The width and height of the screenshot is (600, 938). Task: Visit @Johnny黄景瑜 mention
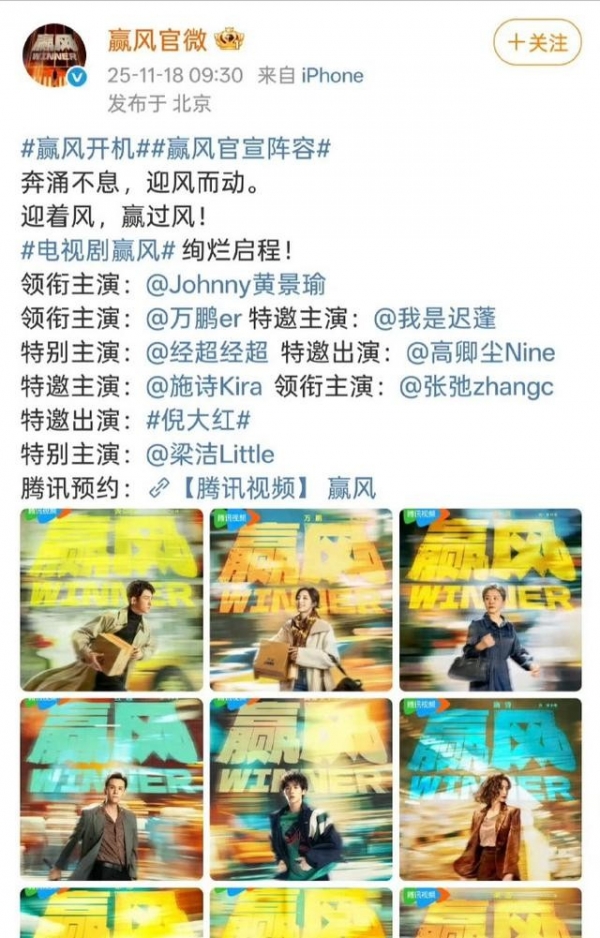(x=236, y=285)
